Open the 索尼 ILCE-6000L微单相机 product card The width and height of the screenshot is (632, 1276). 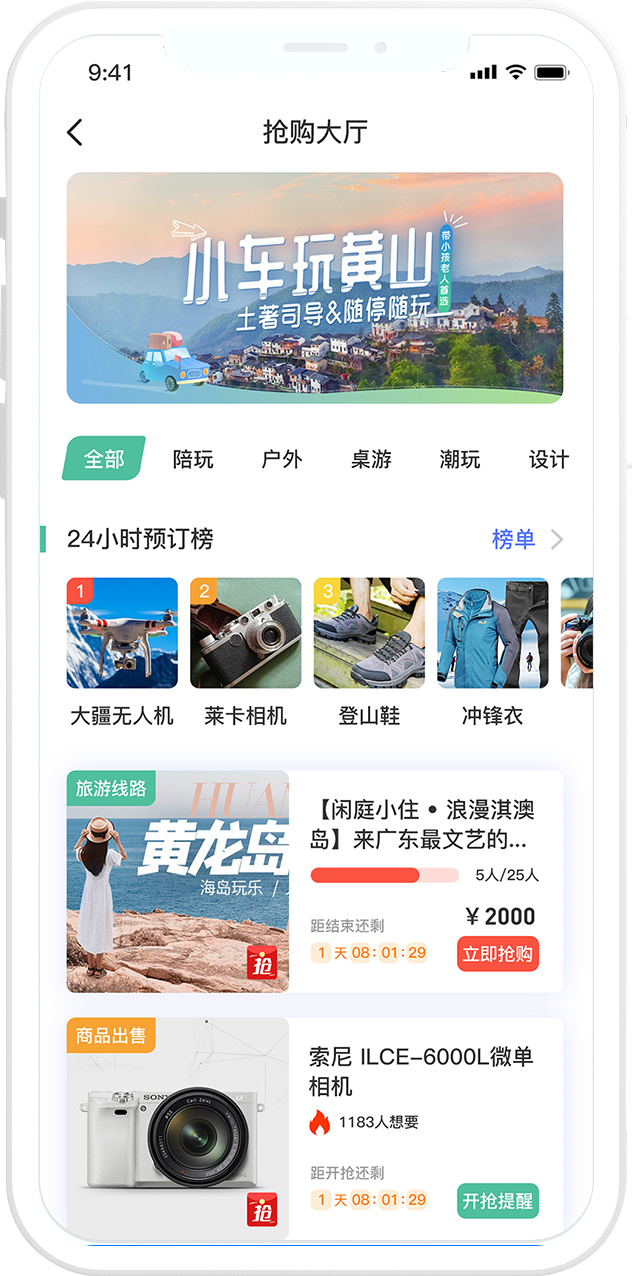tap(420, 1071)
